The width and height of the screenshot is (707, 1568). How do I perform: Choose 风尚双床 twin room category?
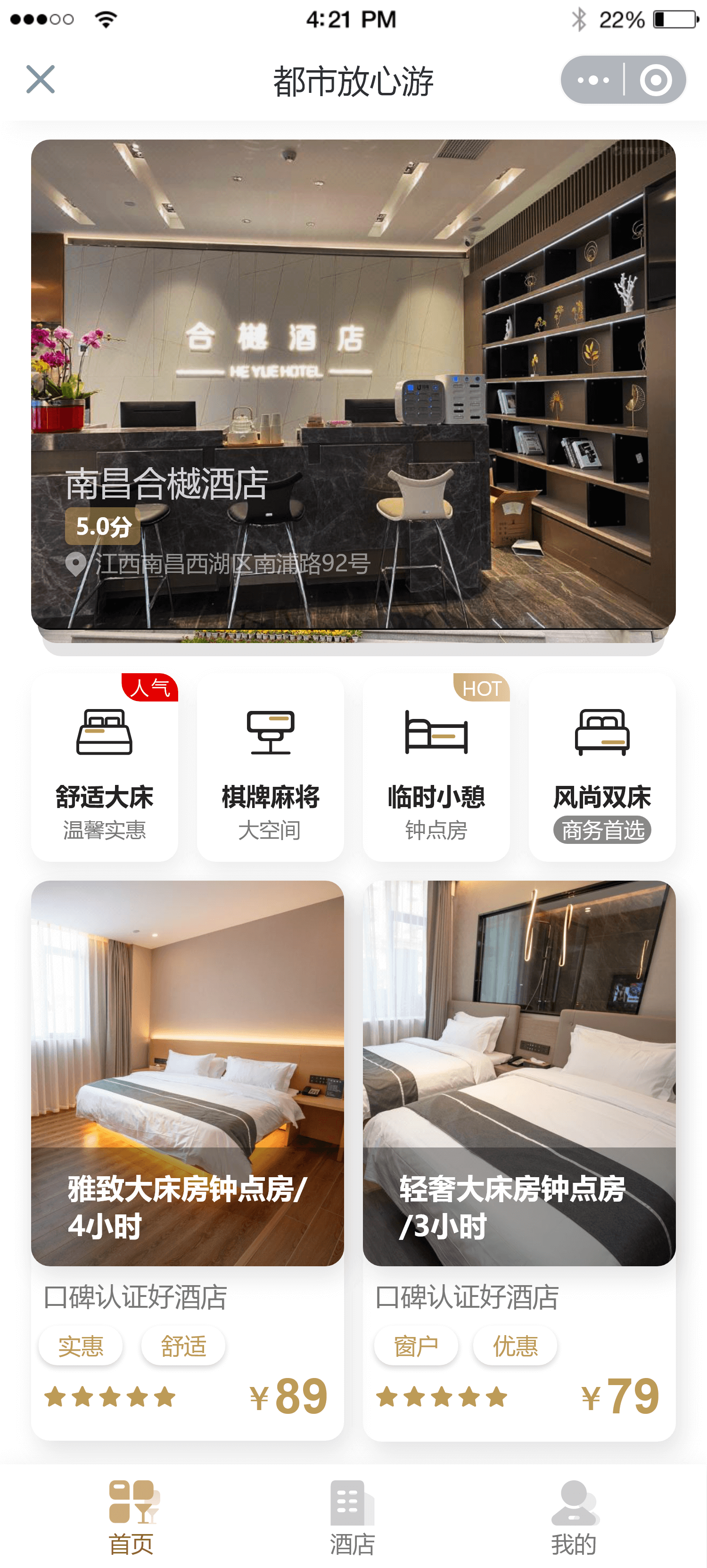(602, 767)
